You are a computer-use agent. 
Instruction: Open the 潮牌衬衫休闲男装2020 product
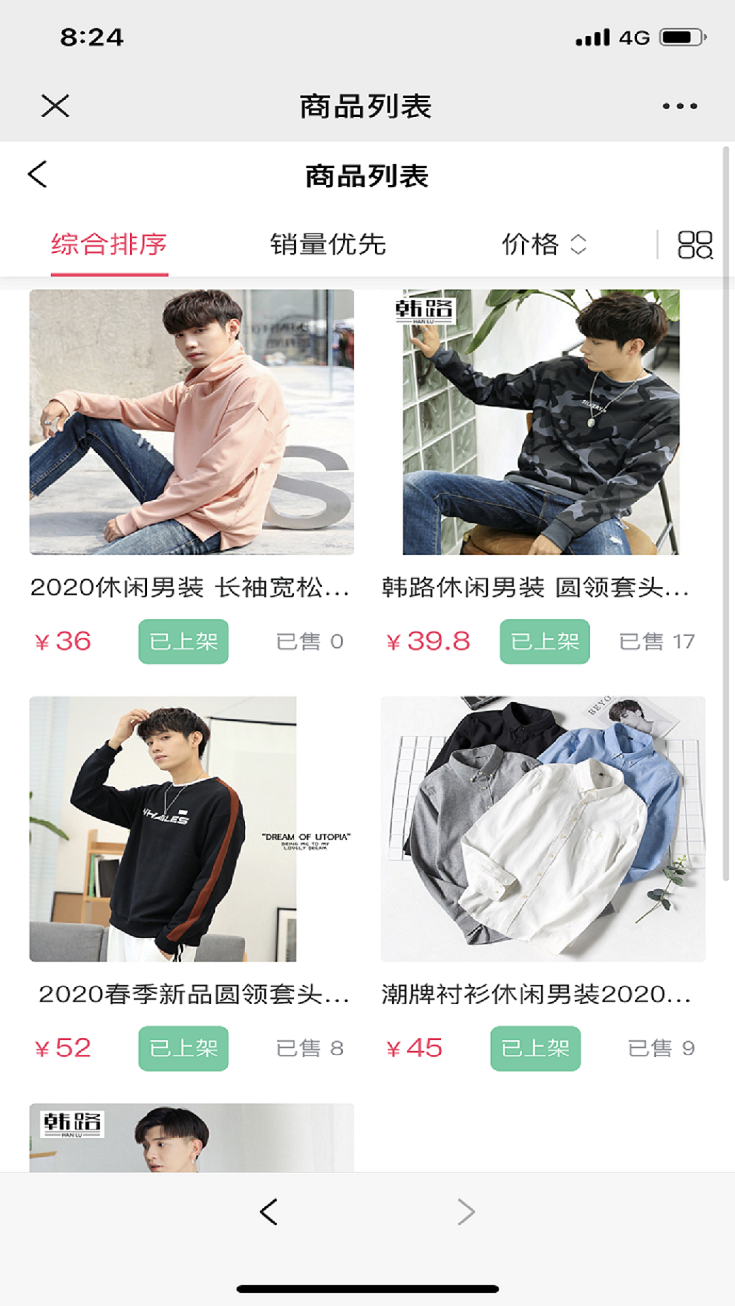click(x=543, y=829)
